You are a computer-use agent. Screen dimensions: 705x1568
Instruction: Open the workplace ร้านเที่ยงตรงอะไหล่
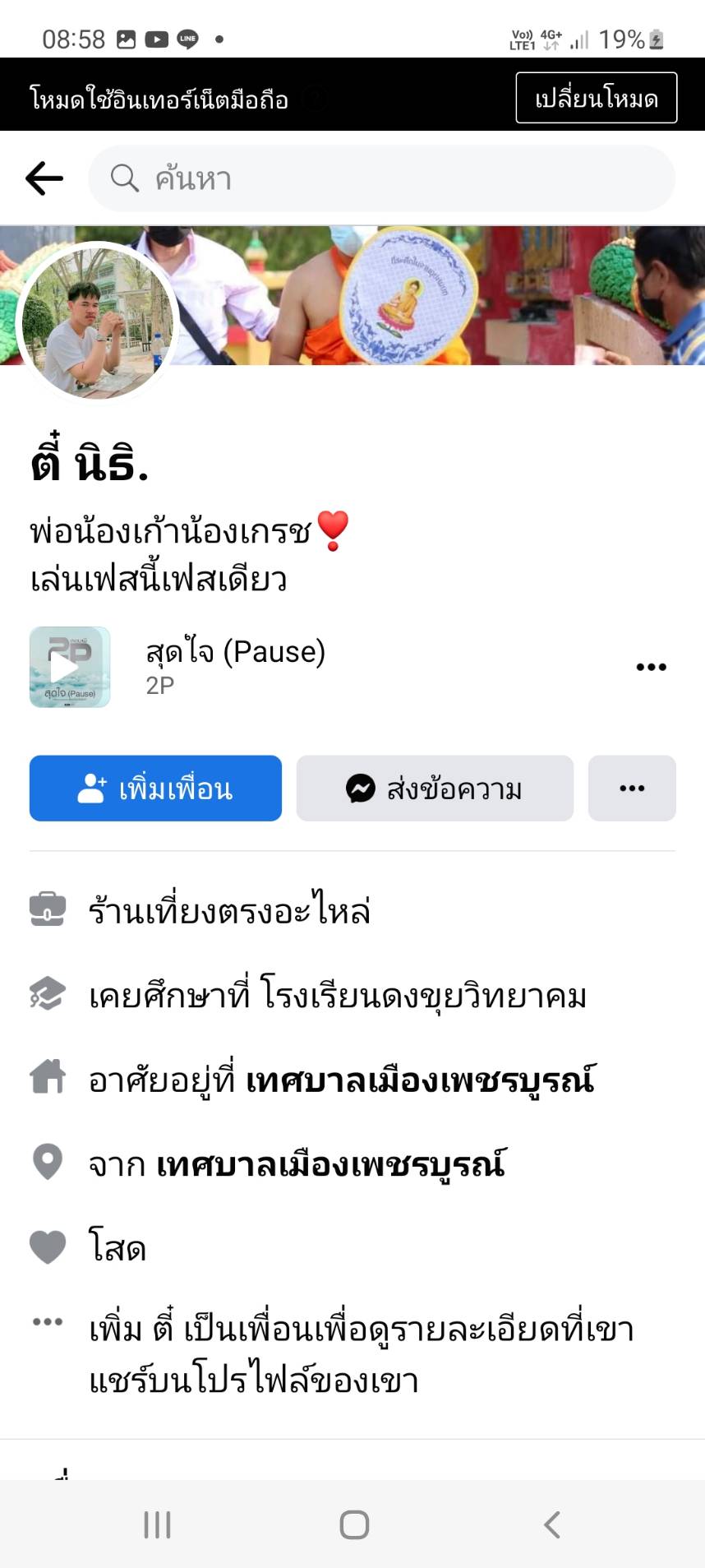(x=229, y=911)
